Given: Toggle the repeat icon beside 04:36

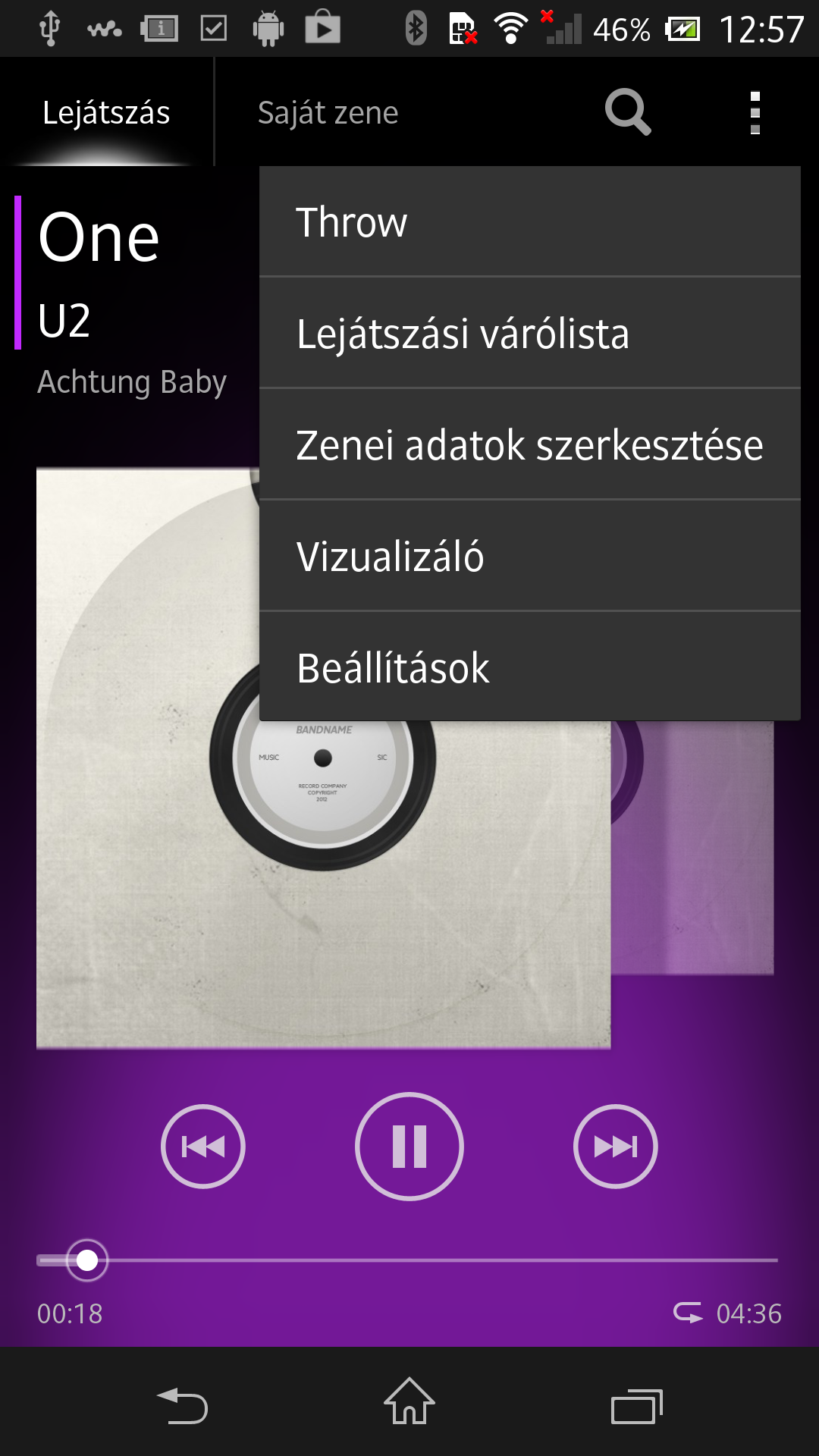Looking at the screenshot, I should coord(688,1313).
